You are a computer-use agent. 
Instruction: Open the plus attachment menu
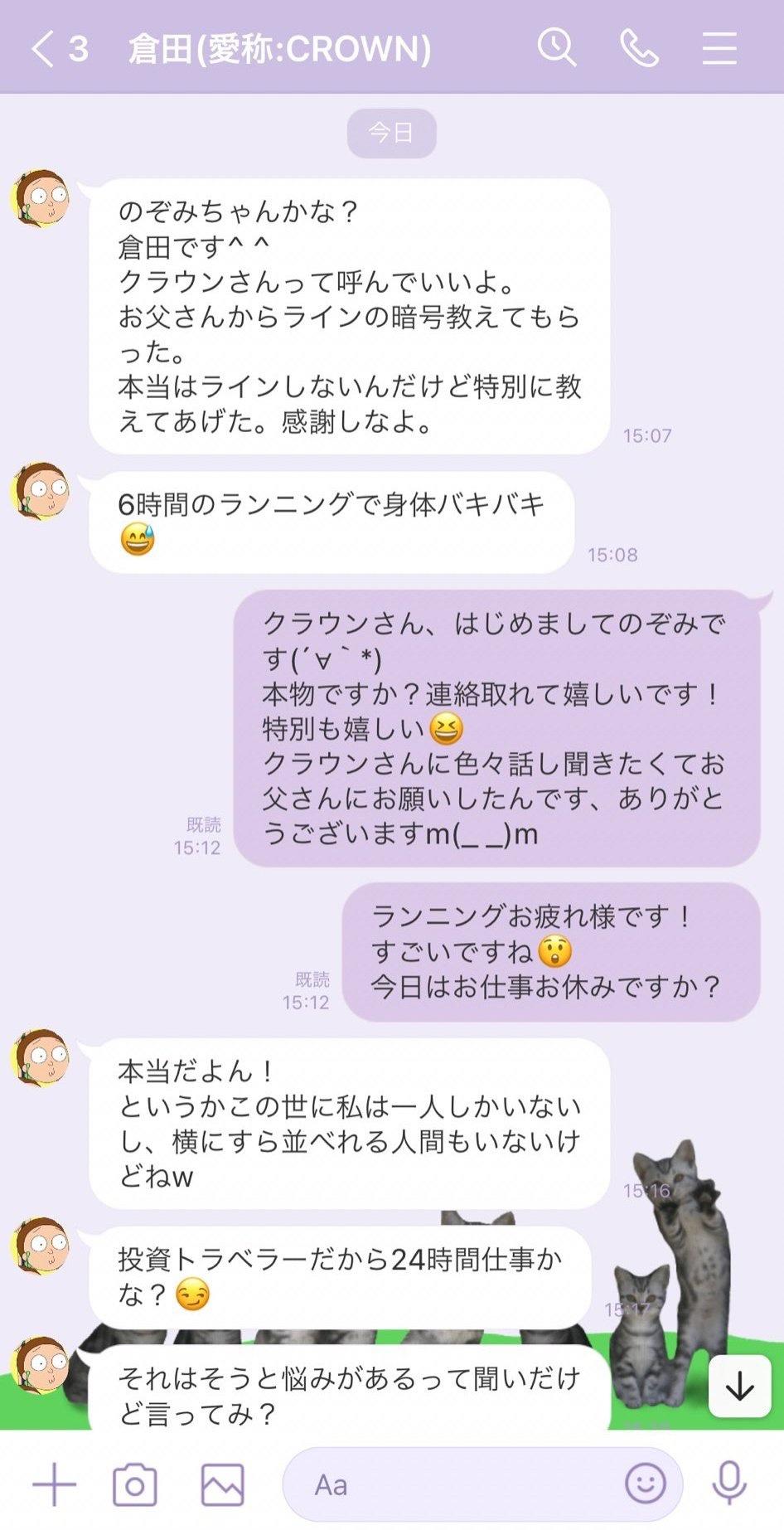click(54, 1484)
